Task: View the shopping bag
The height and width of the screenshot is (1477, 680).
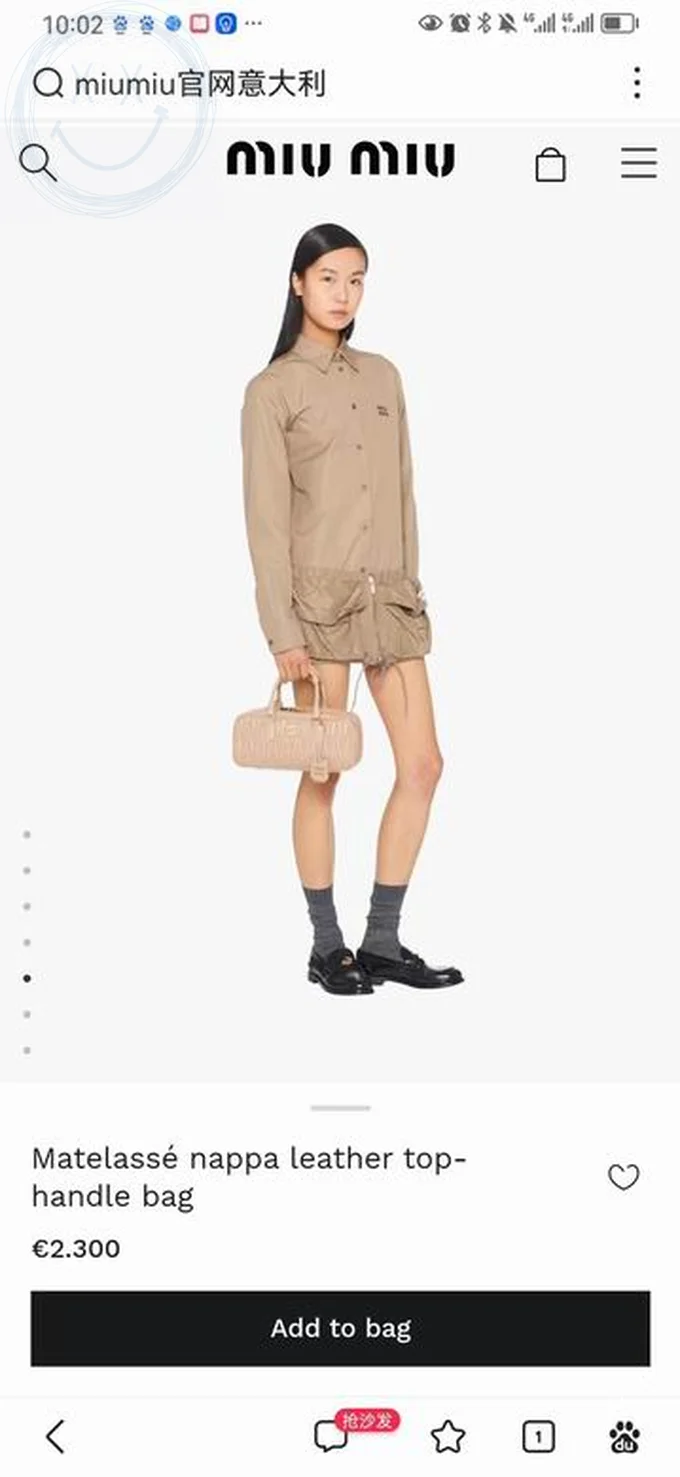Action: [550, 164]
